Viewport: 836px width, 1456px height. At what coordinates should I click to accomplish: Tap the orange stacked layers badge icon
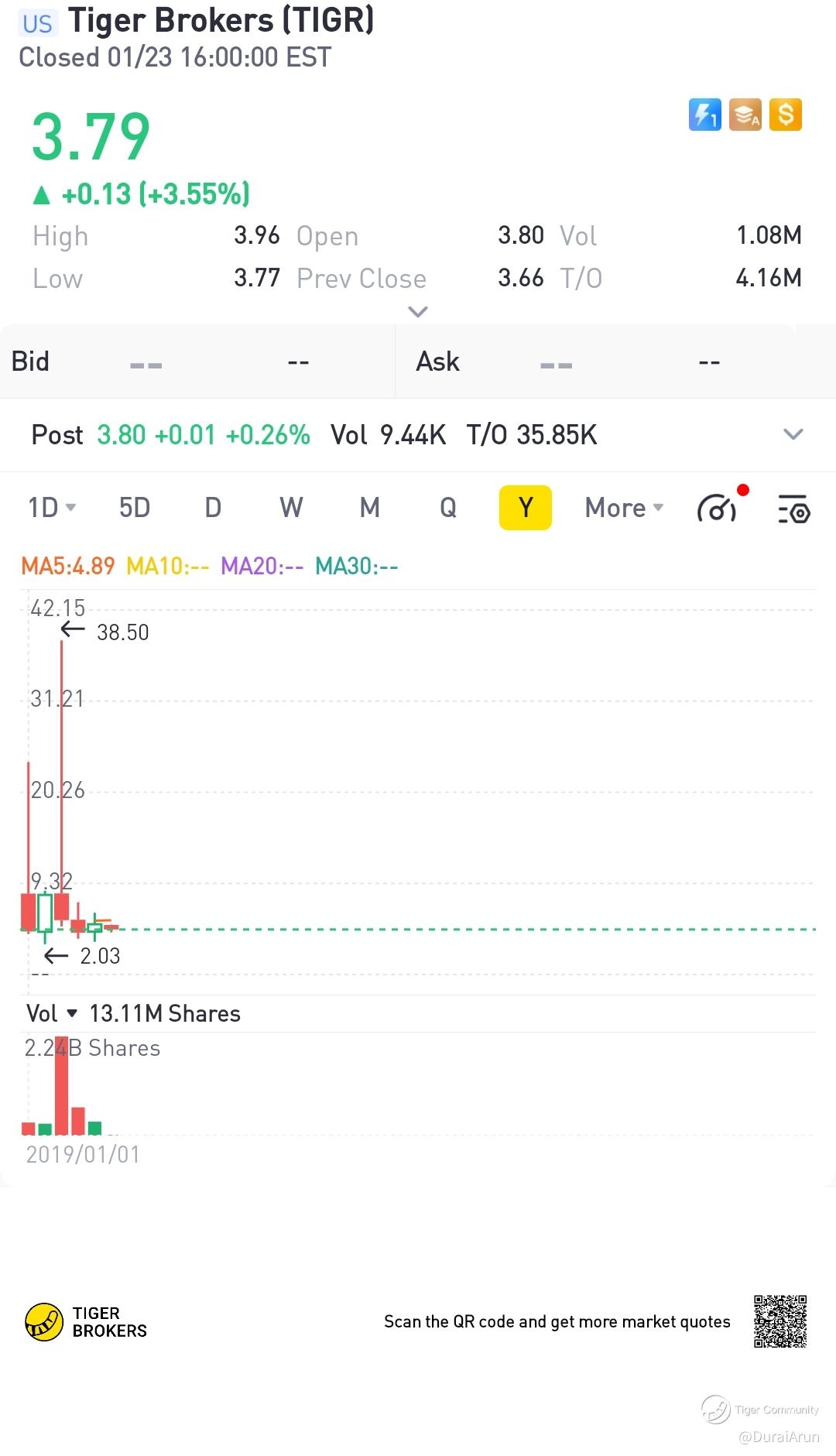coord(745,115)
